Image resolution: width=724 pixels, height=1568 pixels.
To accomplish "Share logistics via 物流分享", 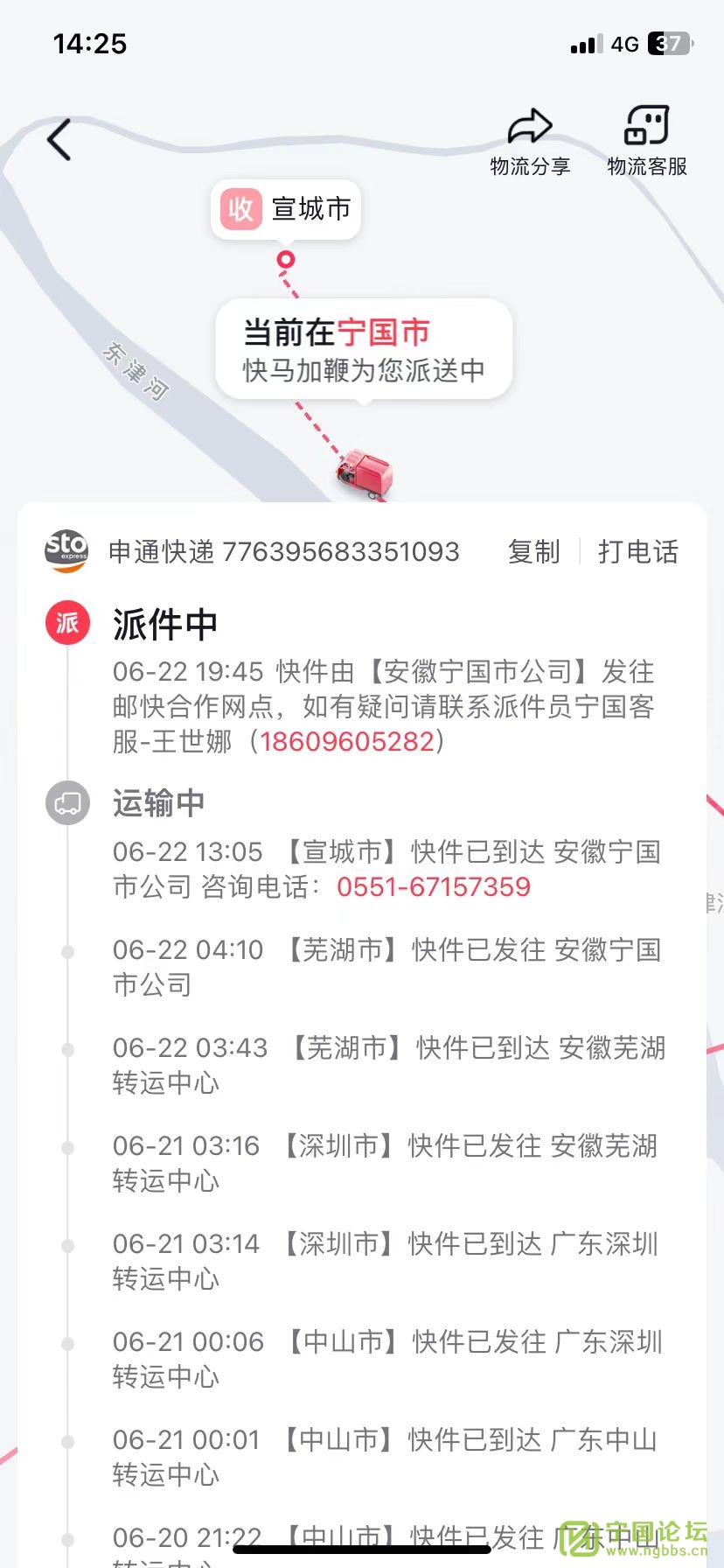I will point(530,141).
